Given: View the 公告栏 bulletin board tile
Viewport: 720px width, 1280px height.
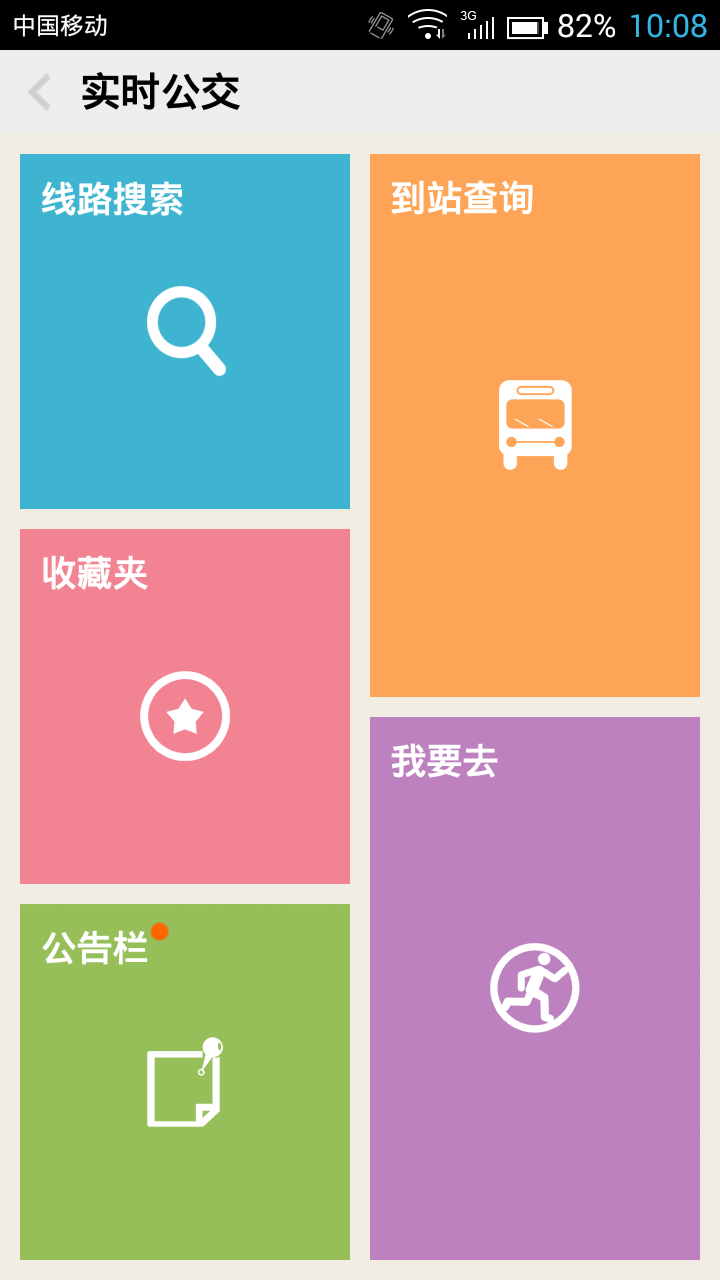Looking at the screenshot, I should pyautogui.click(x=185, y=1082).
